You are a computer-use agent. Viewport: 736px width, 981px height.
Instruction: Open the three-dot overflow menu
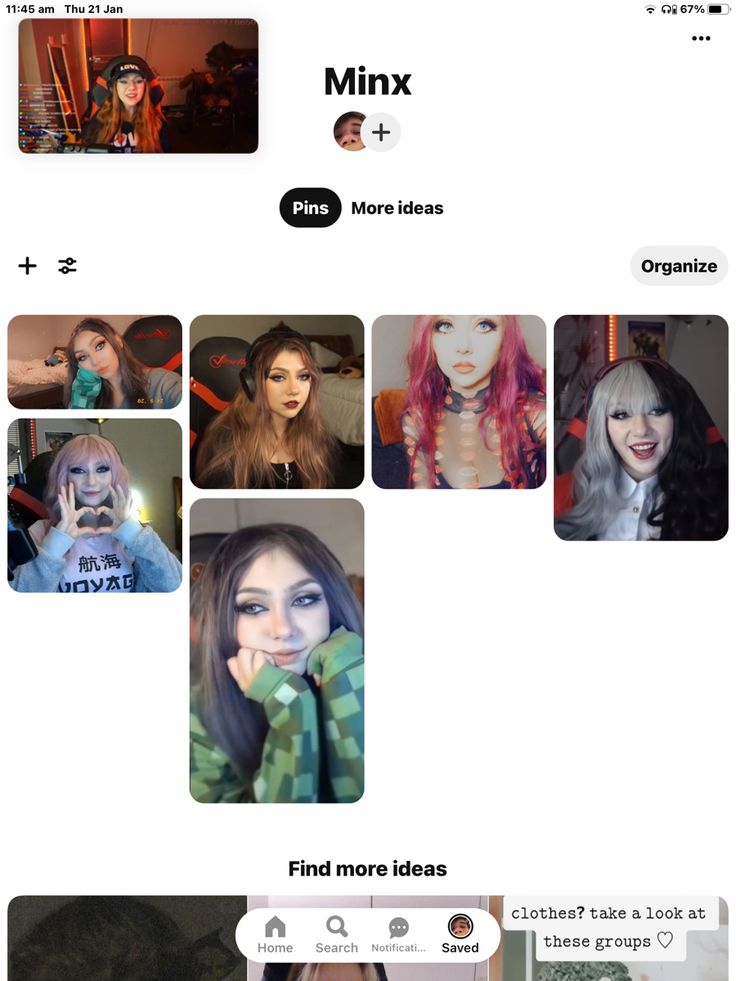coord(701,39)
